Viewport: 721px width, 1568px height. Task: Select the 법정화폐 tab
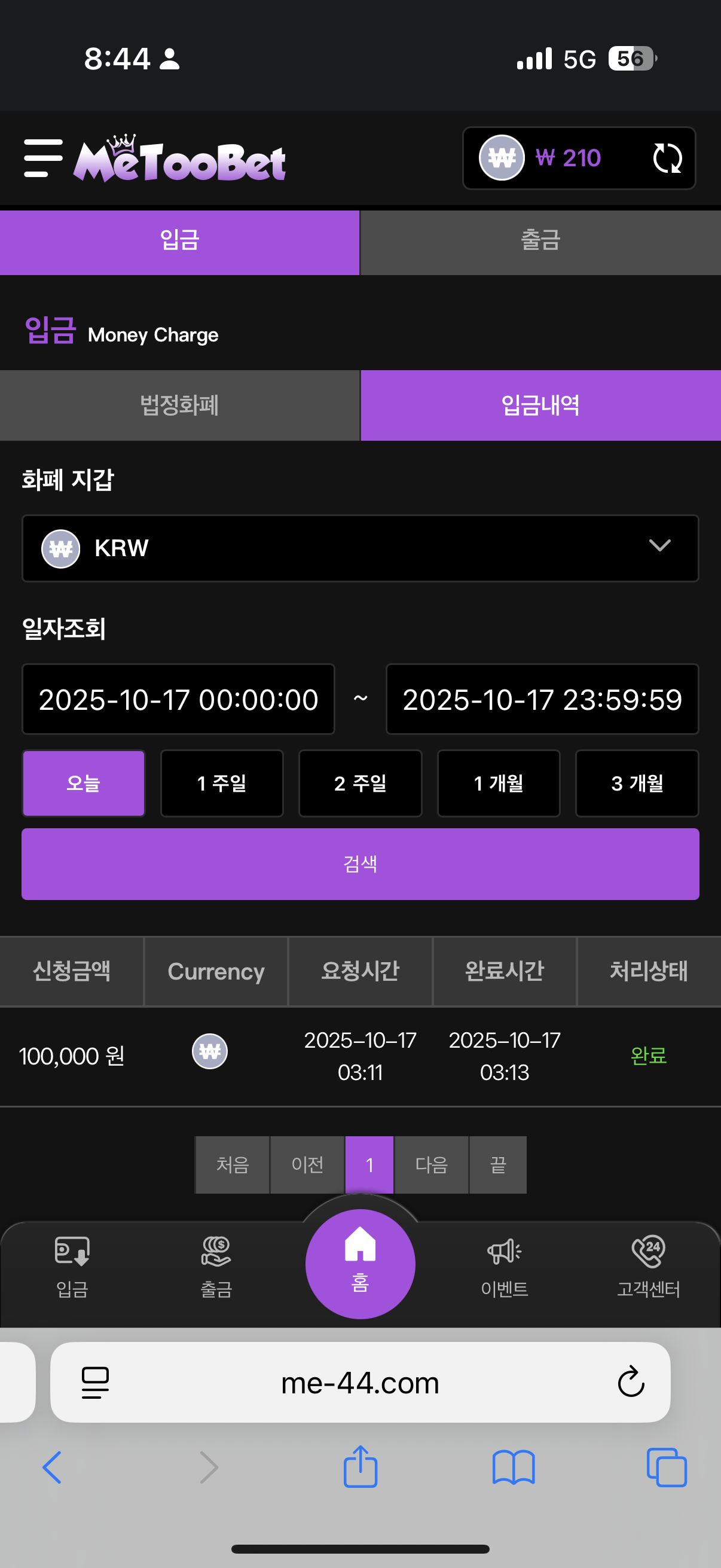tap(179, 405)
